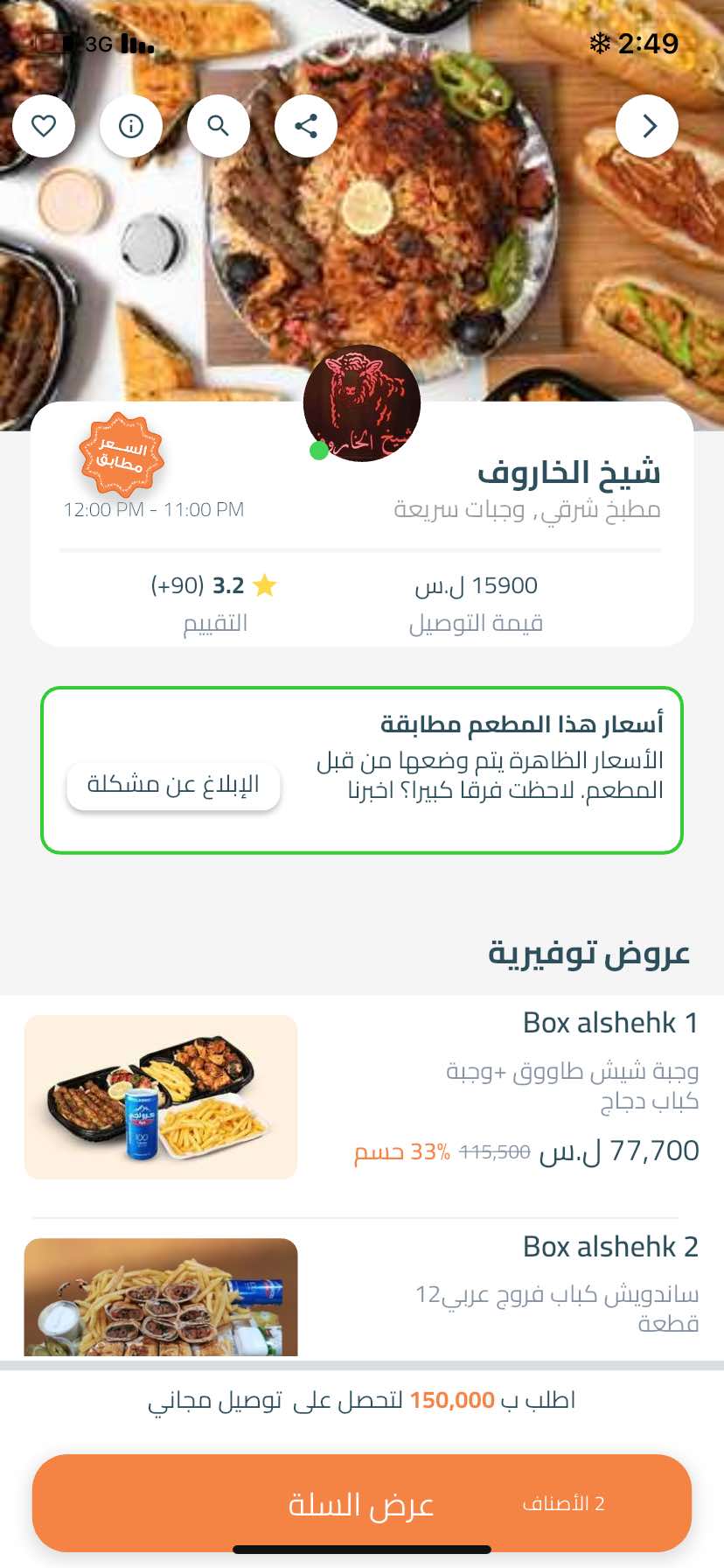Search the restaurant menu
Image resolution: width=724 pixels, height=1568 pixels.
[219, 126]
